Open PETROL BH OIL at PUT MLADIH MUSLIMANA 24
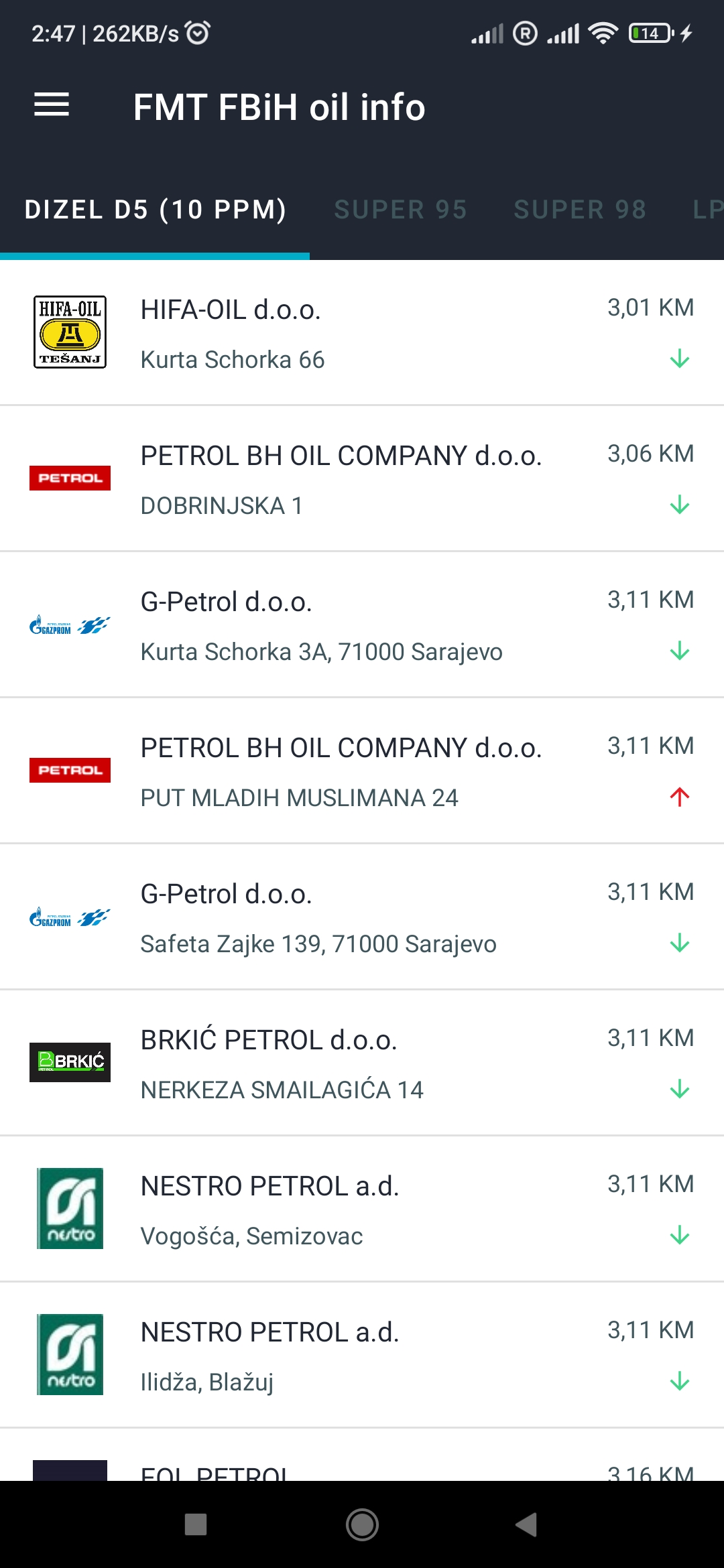The image size is (724, 1568). (362, 771)
